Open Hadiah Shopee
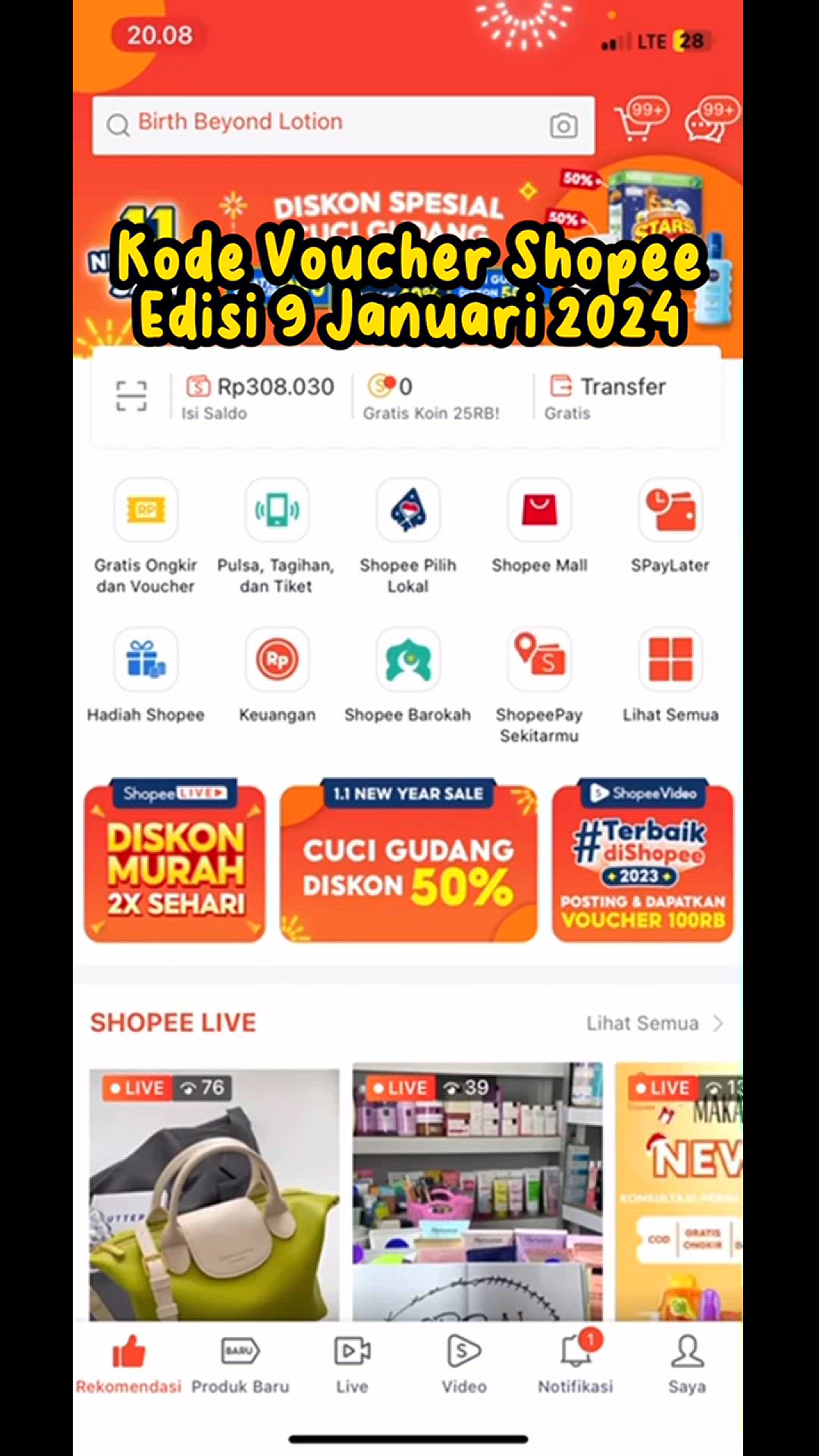Screen dimensions: 819x1456 tap(146, 675)
